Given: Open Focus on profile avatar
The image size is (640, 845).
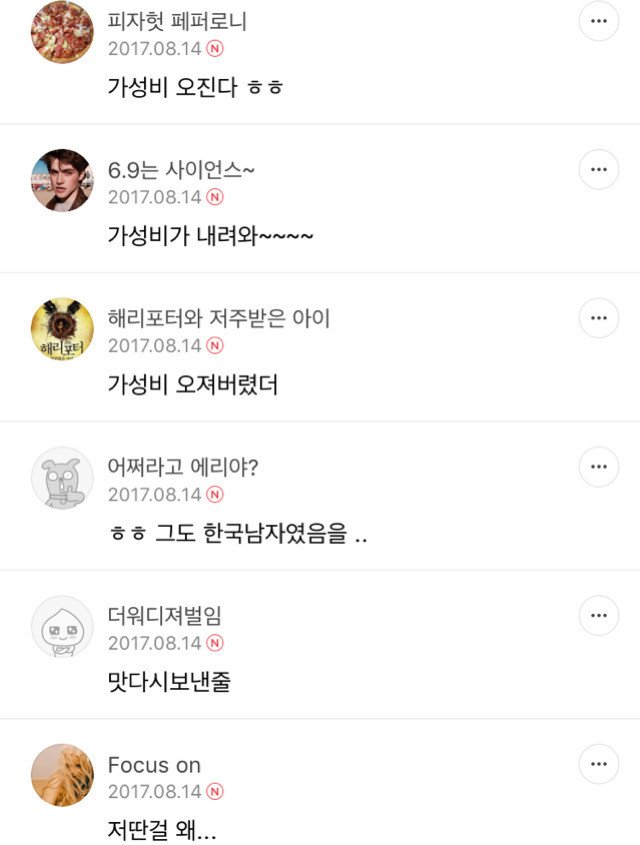Looking at the screenshot, I should coord(62,775).
